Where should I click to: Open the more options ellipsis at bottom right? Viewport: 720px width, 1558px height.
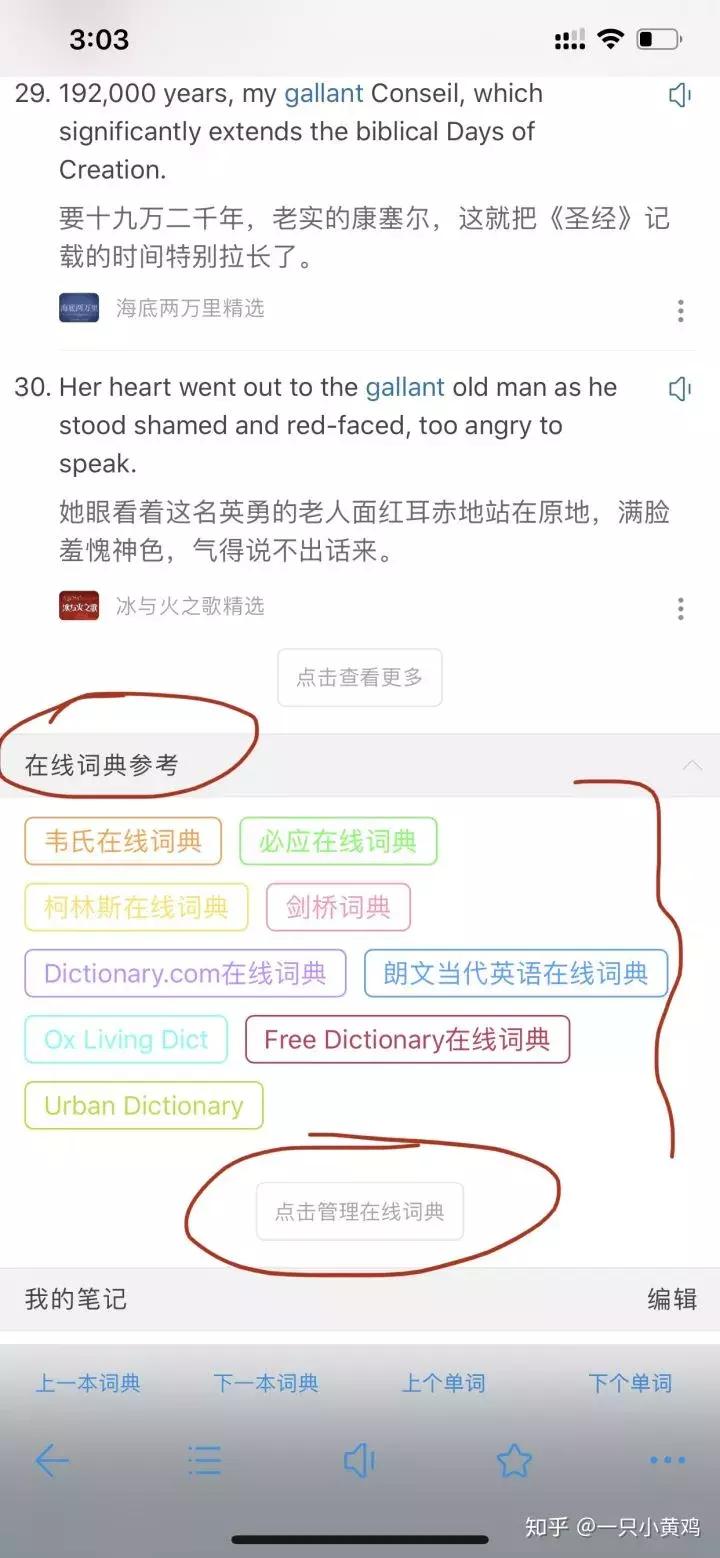click(668, 1460)
